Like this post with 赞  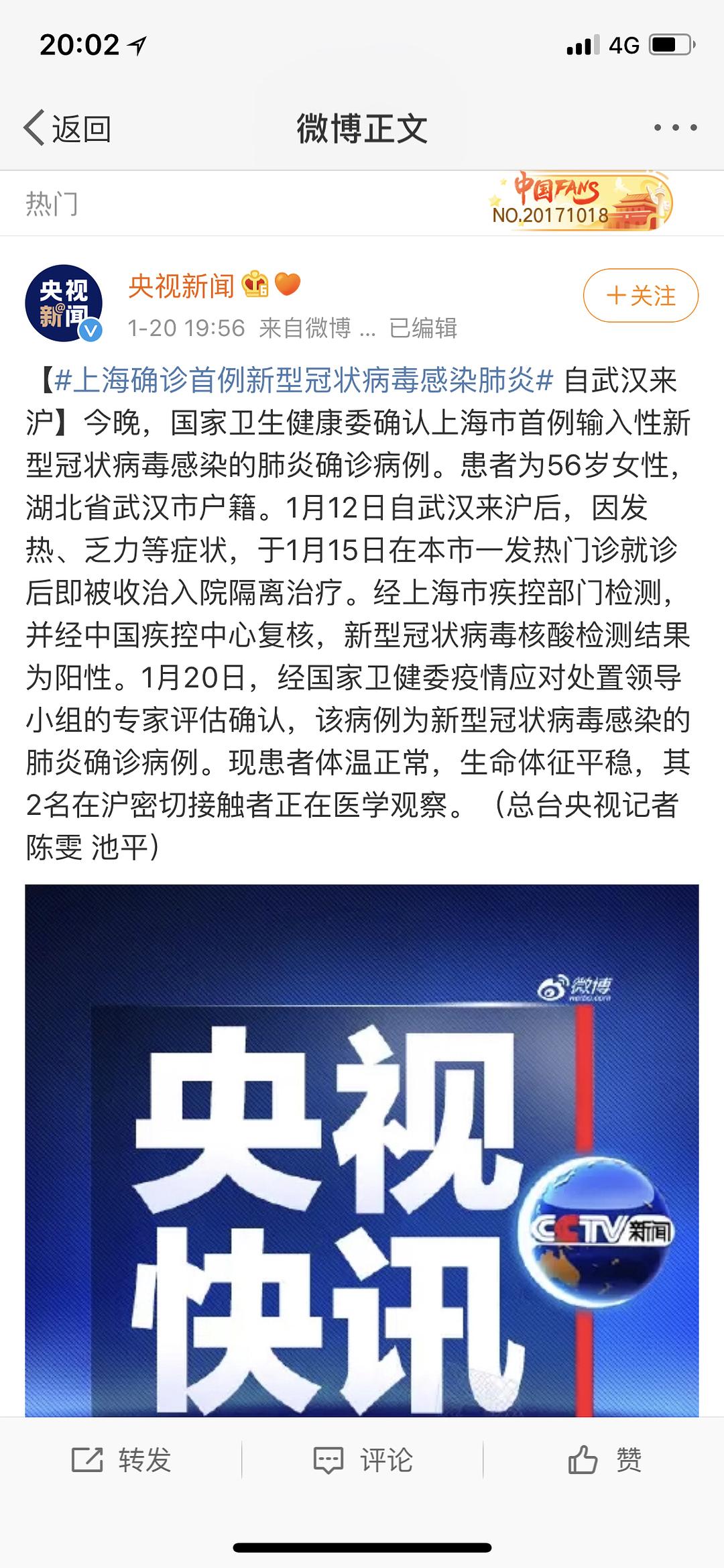click(604, 1459)
